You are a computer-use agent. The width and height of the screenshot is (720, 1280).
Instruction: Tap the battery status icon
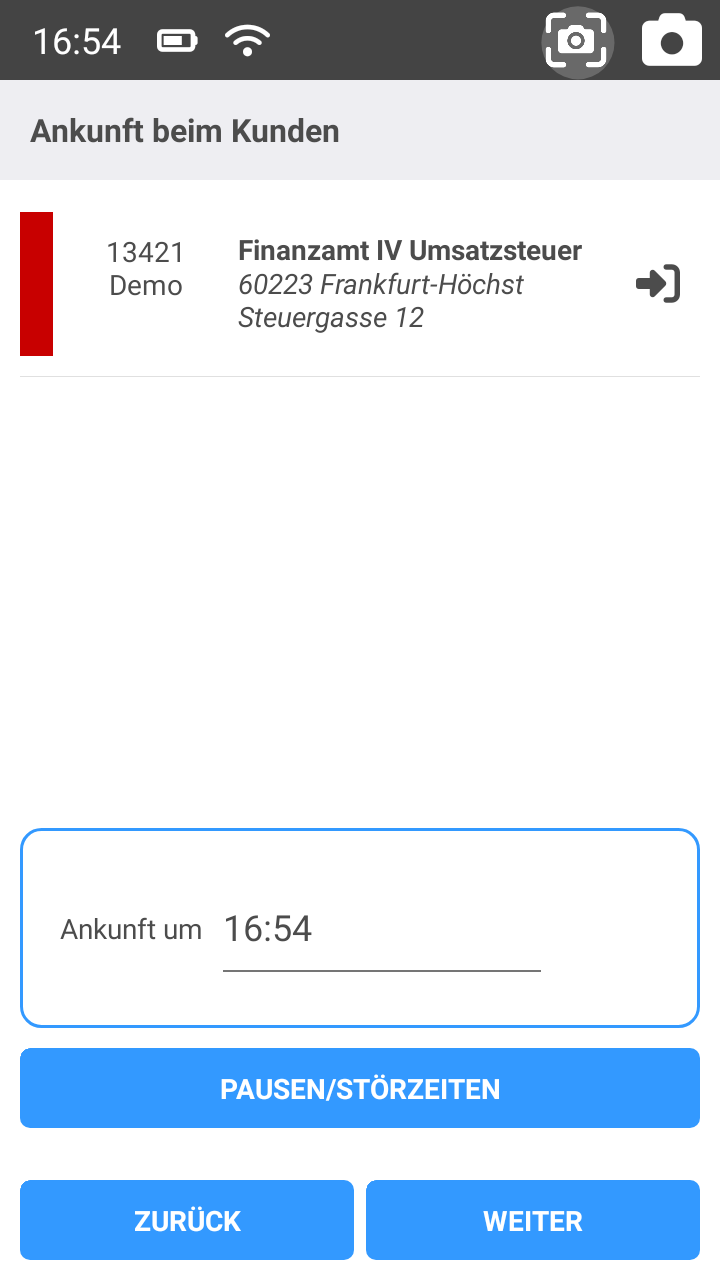(177, 41)
